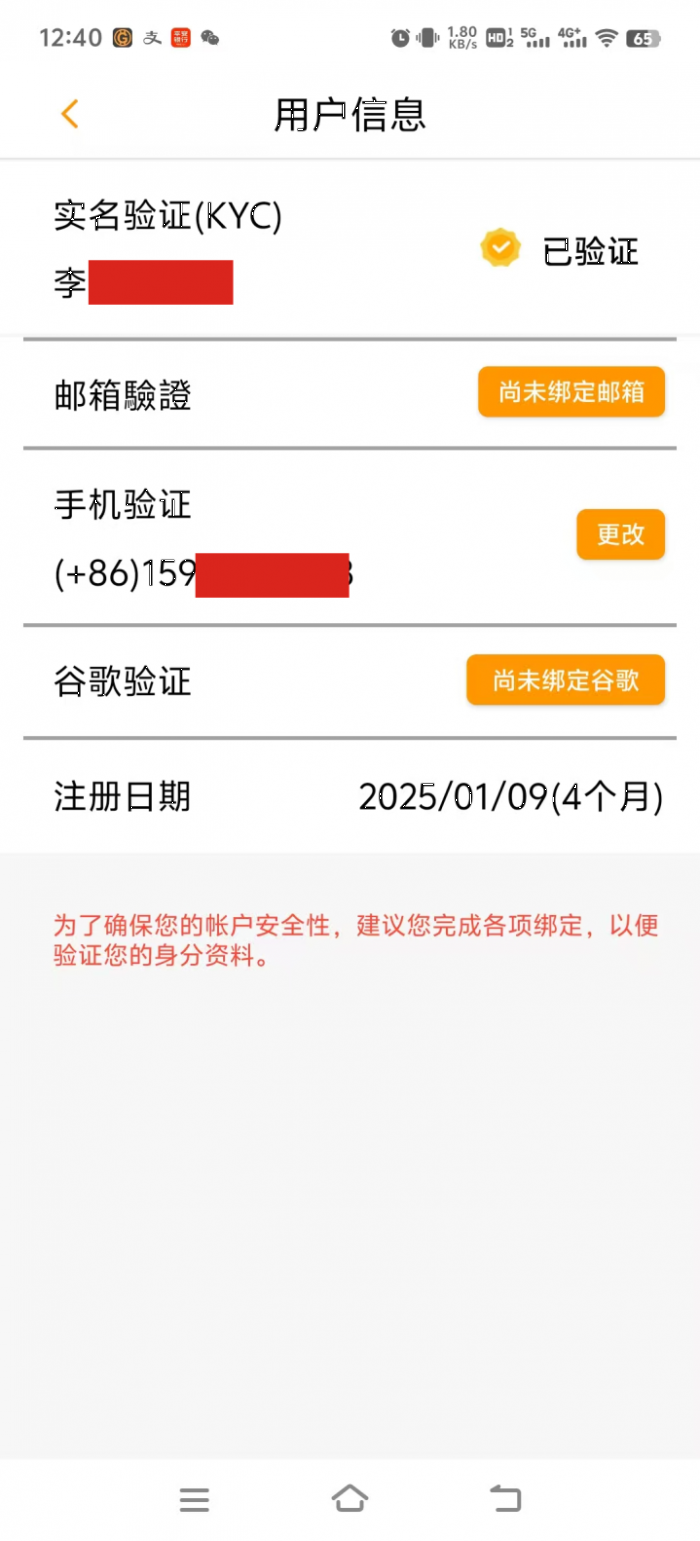Go to the system home screen
700x1541 pixels.
350,1499
